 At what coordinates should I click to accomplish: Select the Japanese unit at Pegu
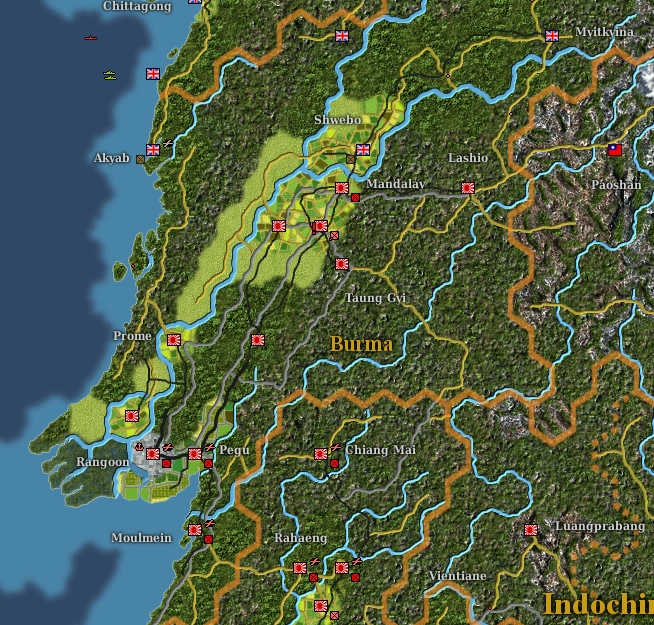tap(195, 454)
